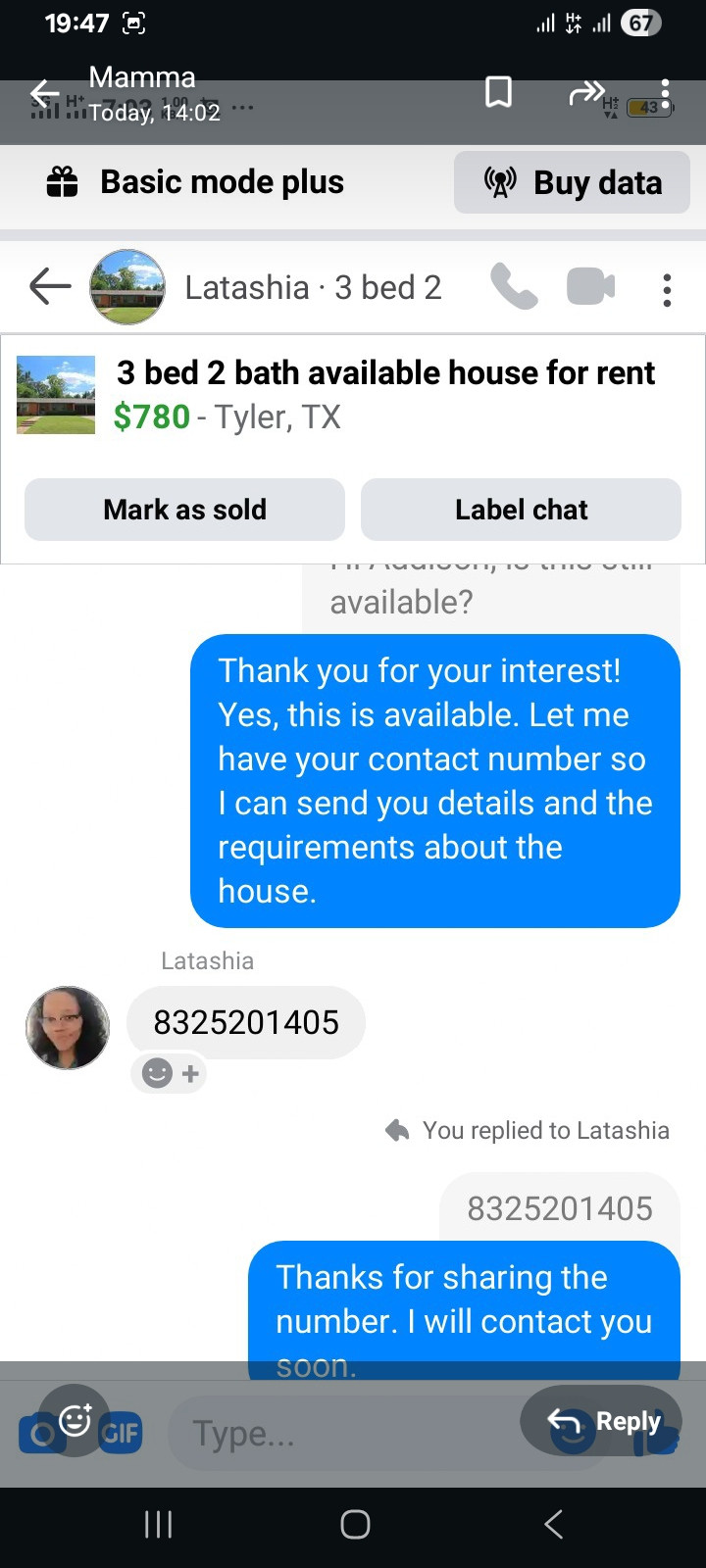This screenshot has width=706, height=1568.
Task: Return to the Messenger chat list
Action: 50,287
